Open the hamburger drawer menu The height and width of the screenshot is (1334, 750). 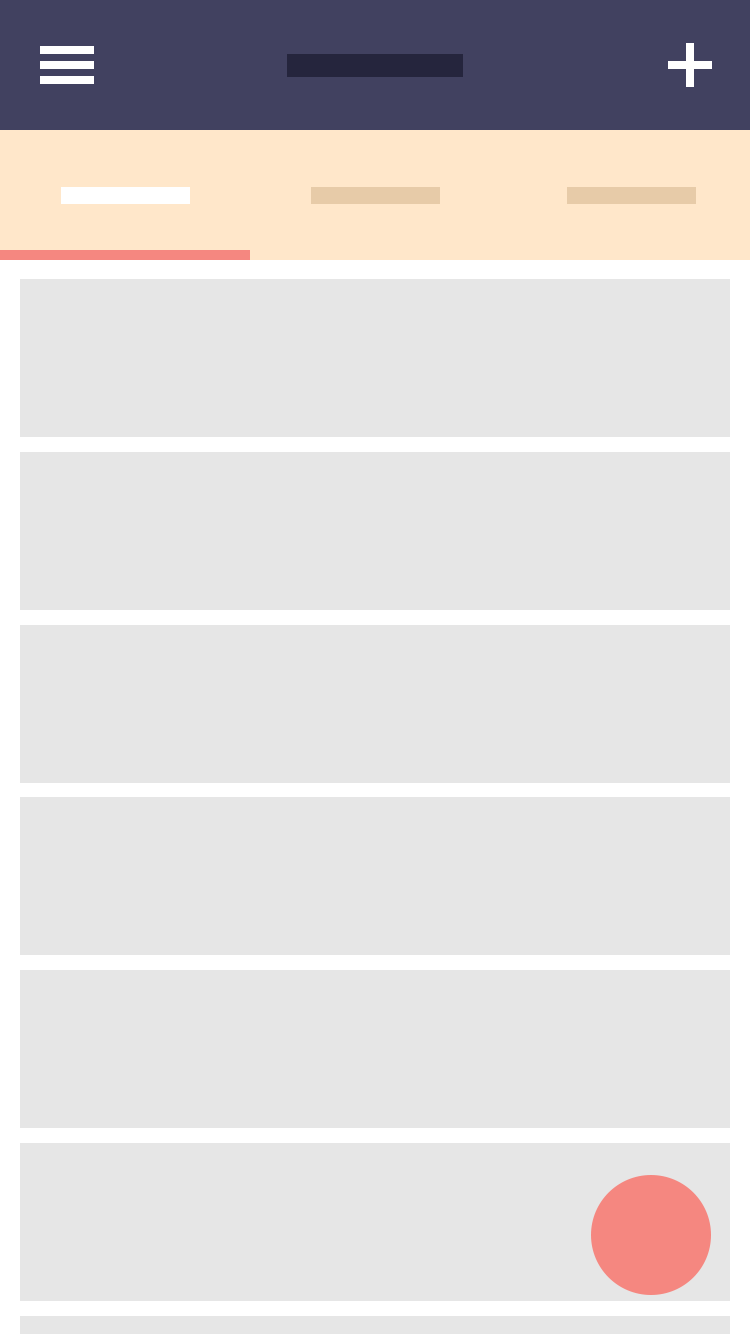click(67, 65)
